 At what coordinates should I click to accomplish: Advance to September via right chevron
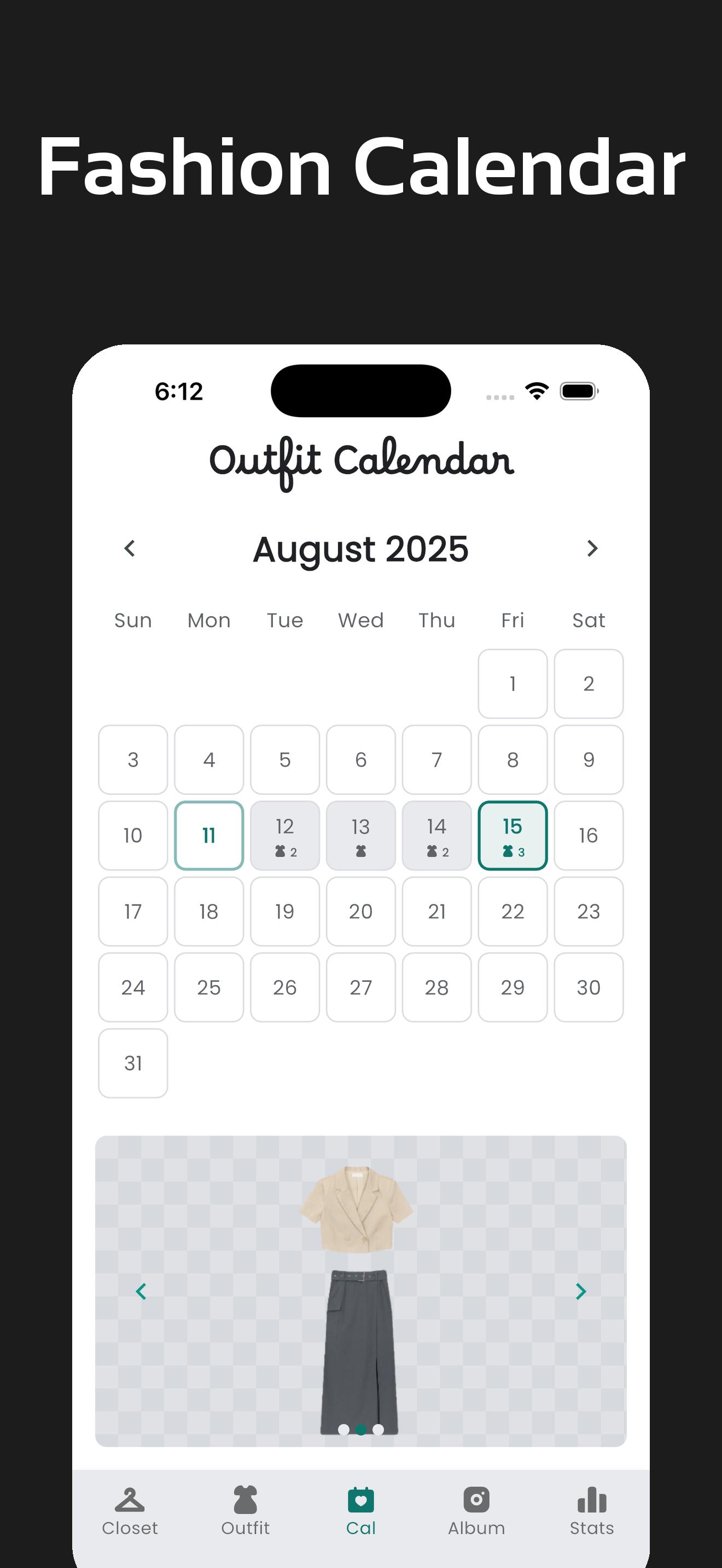click(x=592, y=548)
